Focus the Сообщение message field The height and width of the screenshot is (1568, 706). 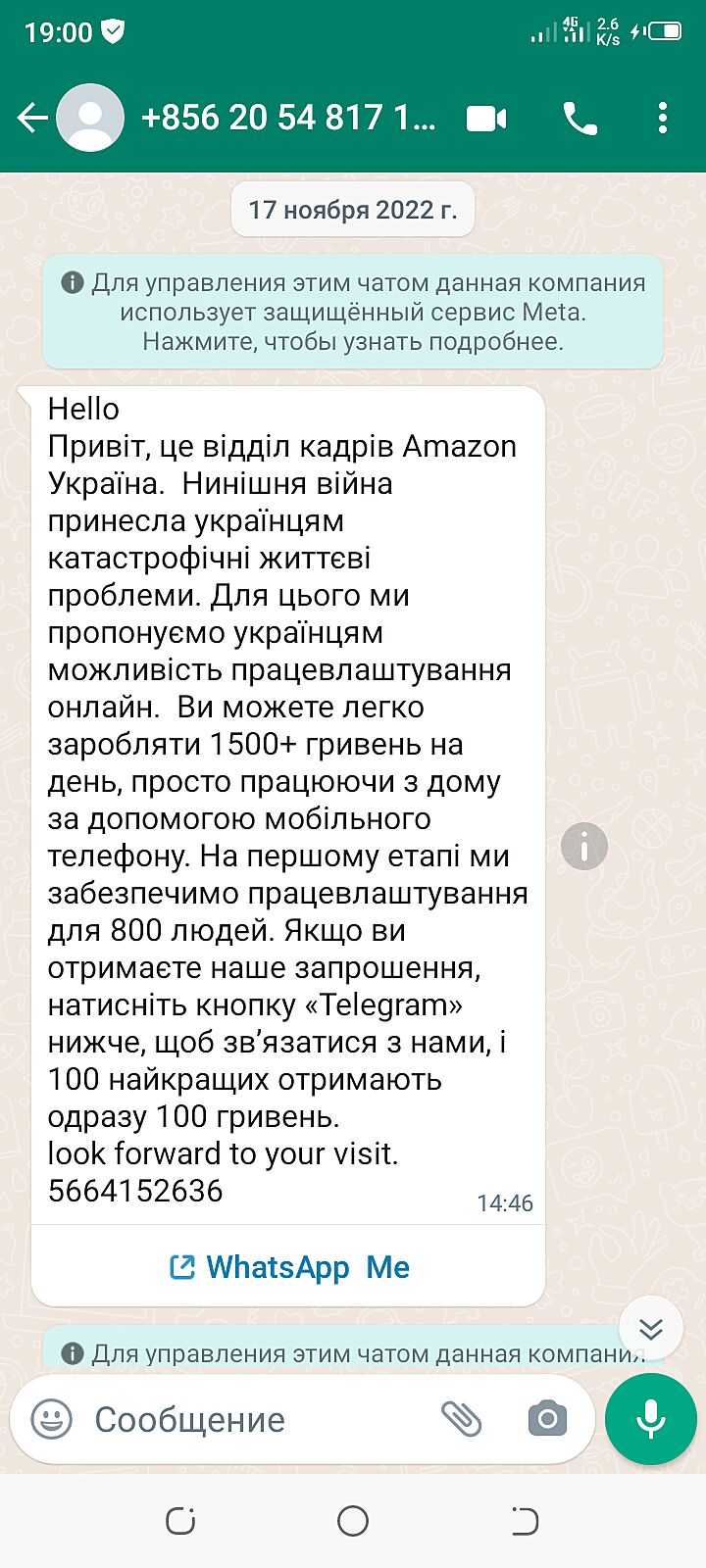pyautogui.click(x=255, y=1419)
